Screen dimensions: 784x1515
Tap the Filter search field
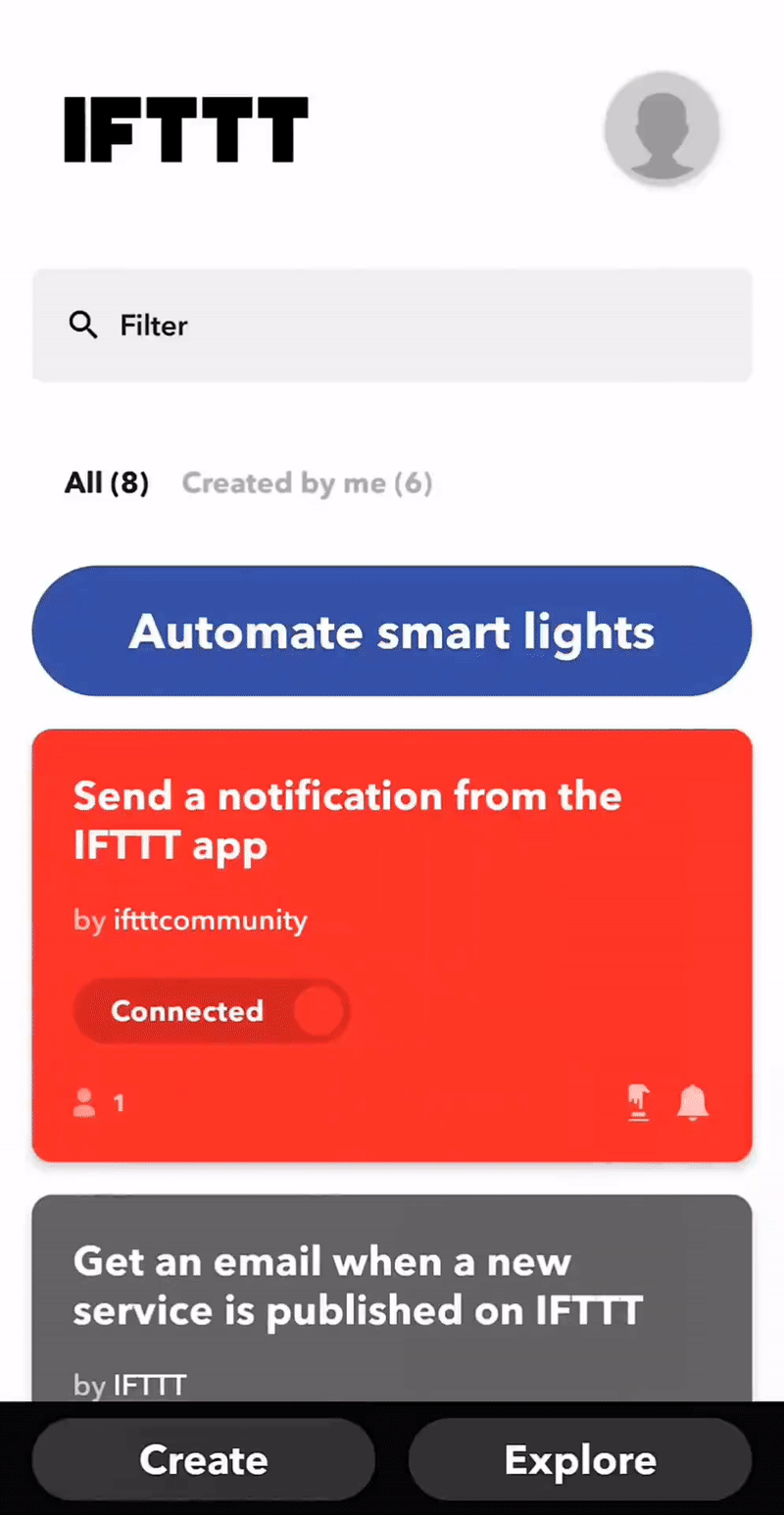click(x=392, y=325)
